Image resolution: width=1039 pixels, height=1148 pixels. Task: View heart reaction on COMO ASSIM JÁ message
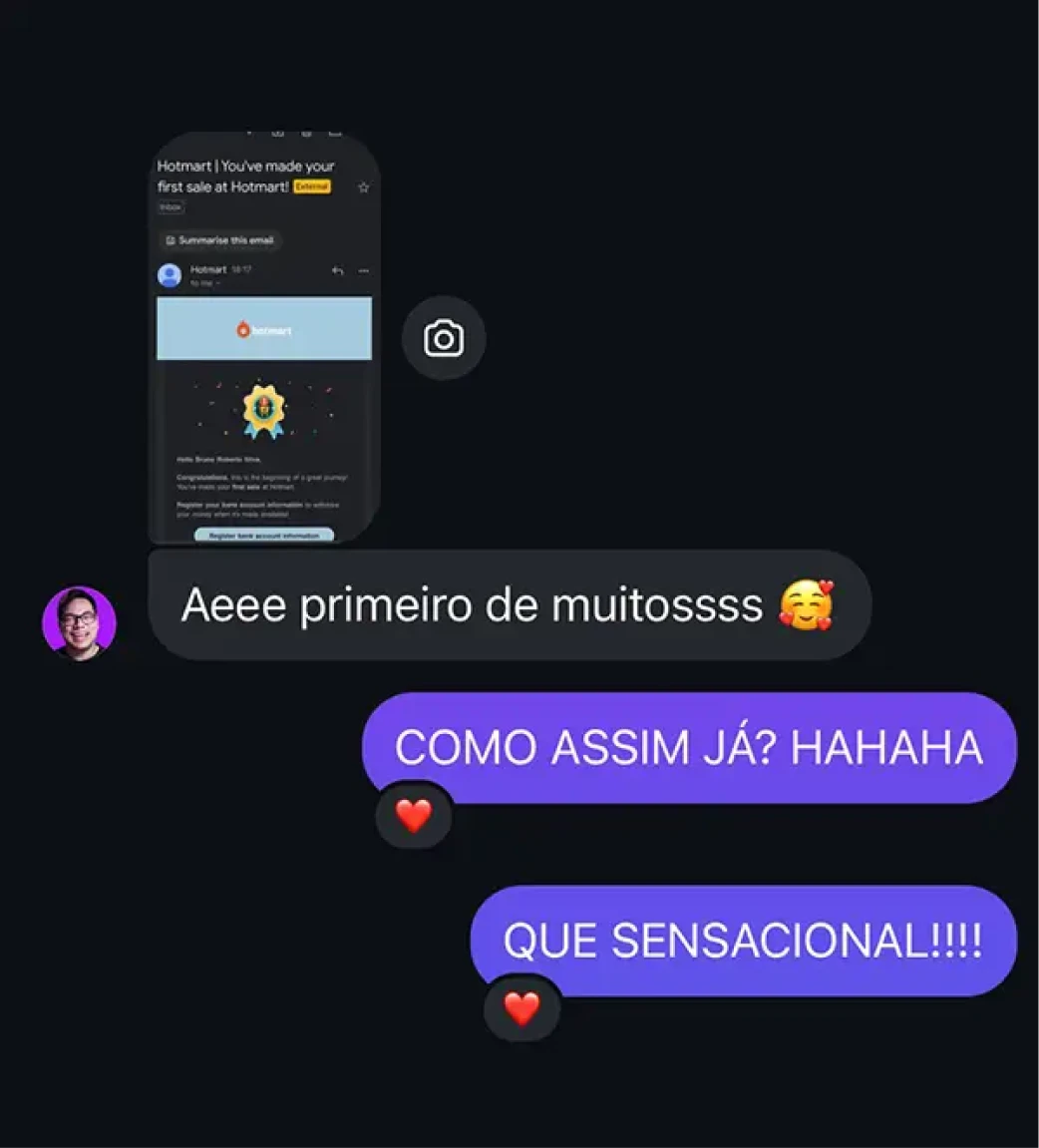pyautogui.click(x=414, y=816)
